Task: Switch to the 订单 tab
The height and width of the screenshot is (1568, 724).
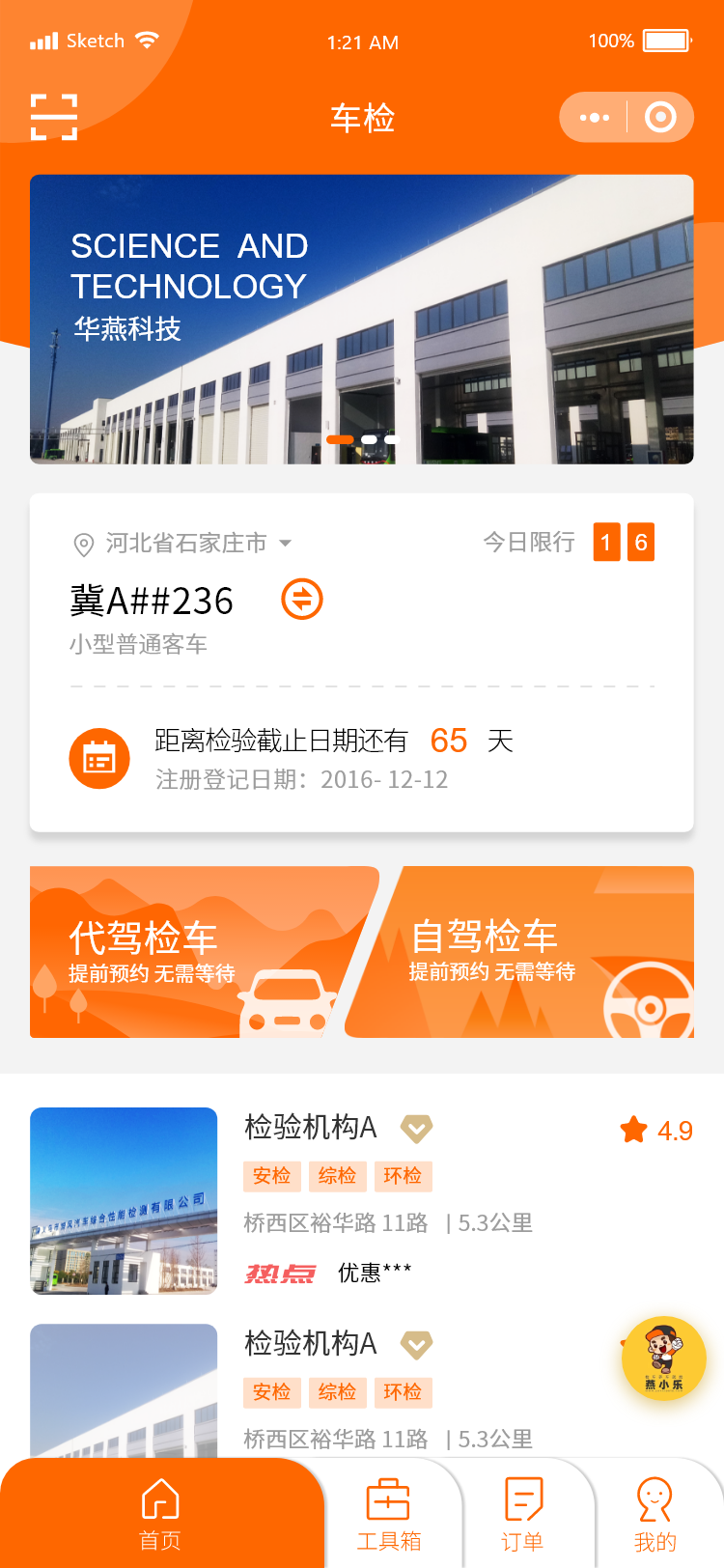Action: click(x=523, y=1514)
